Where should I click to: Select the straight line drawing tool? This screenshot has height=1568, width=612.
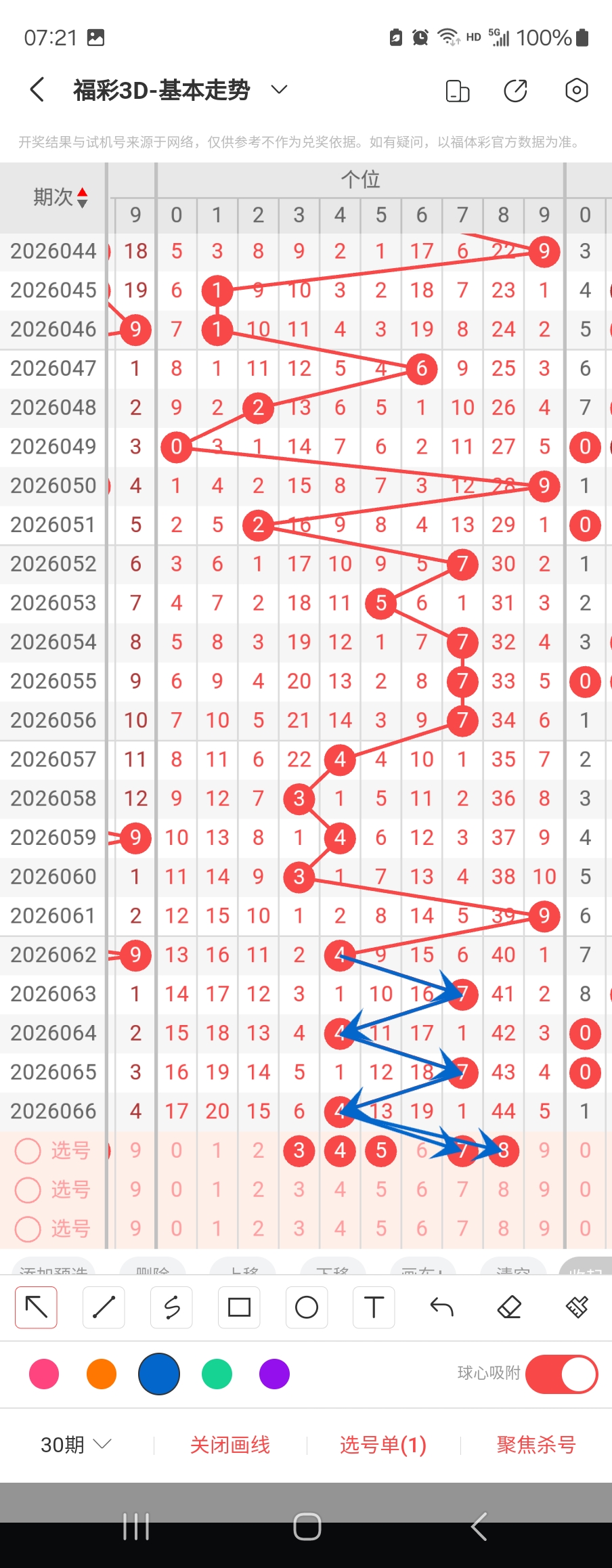(x=104, y=1307)
